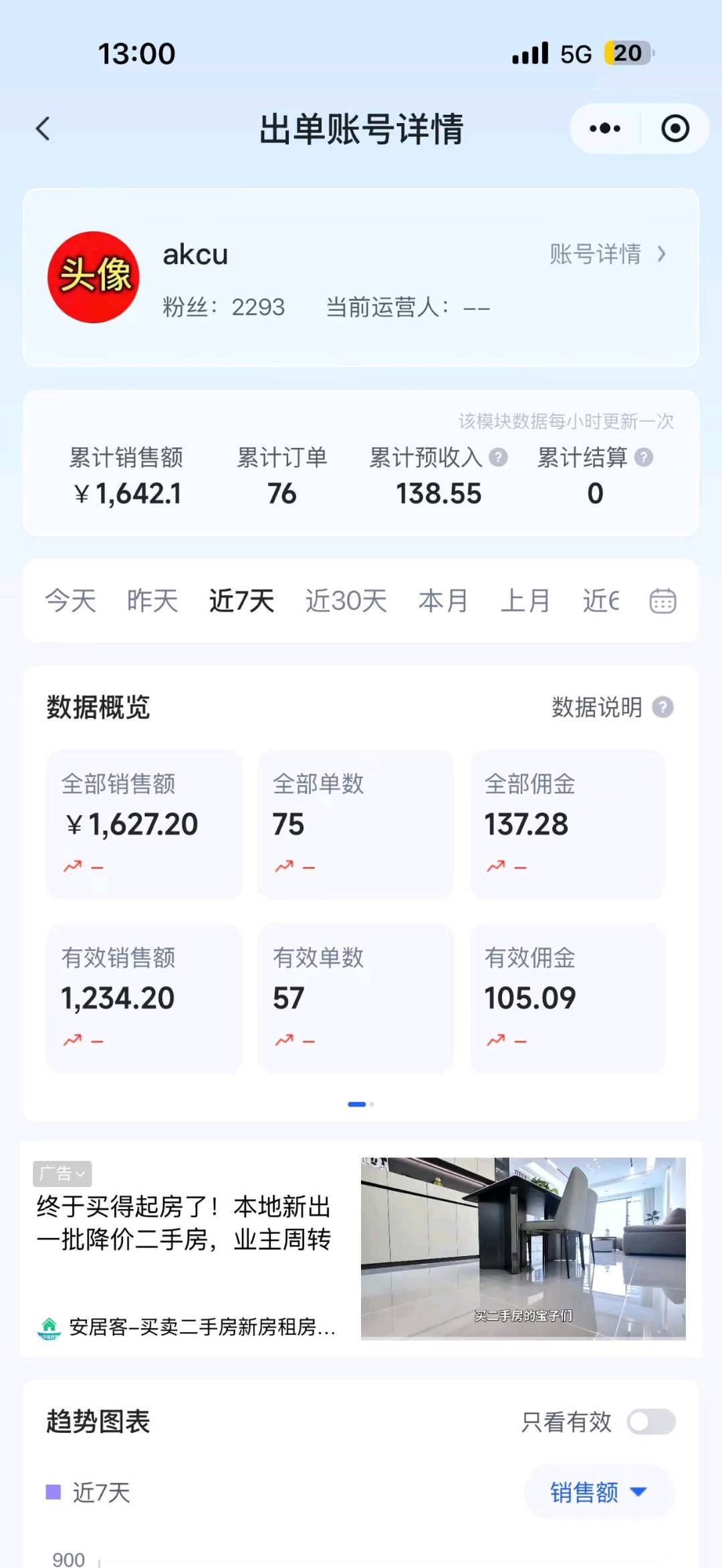The height and width of the screenshot is (1568, 722).
Task: Go back from 出单账号详情 page
Action: [43, 129]
